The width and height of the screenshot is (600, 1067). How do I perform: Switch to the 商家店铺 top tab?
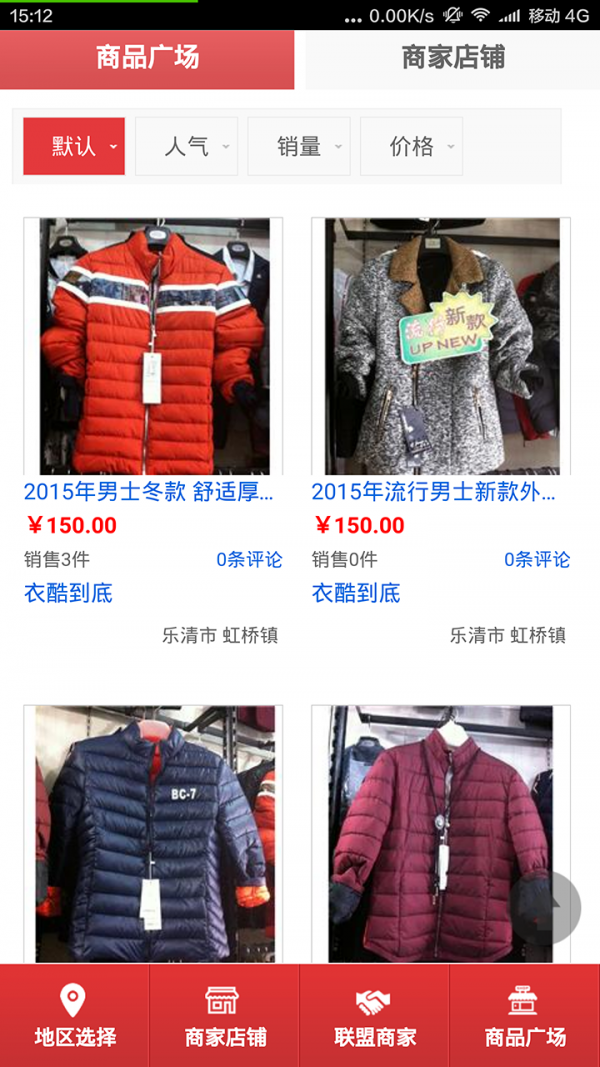click(x=452, y=58)
